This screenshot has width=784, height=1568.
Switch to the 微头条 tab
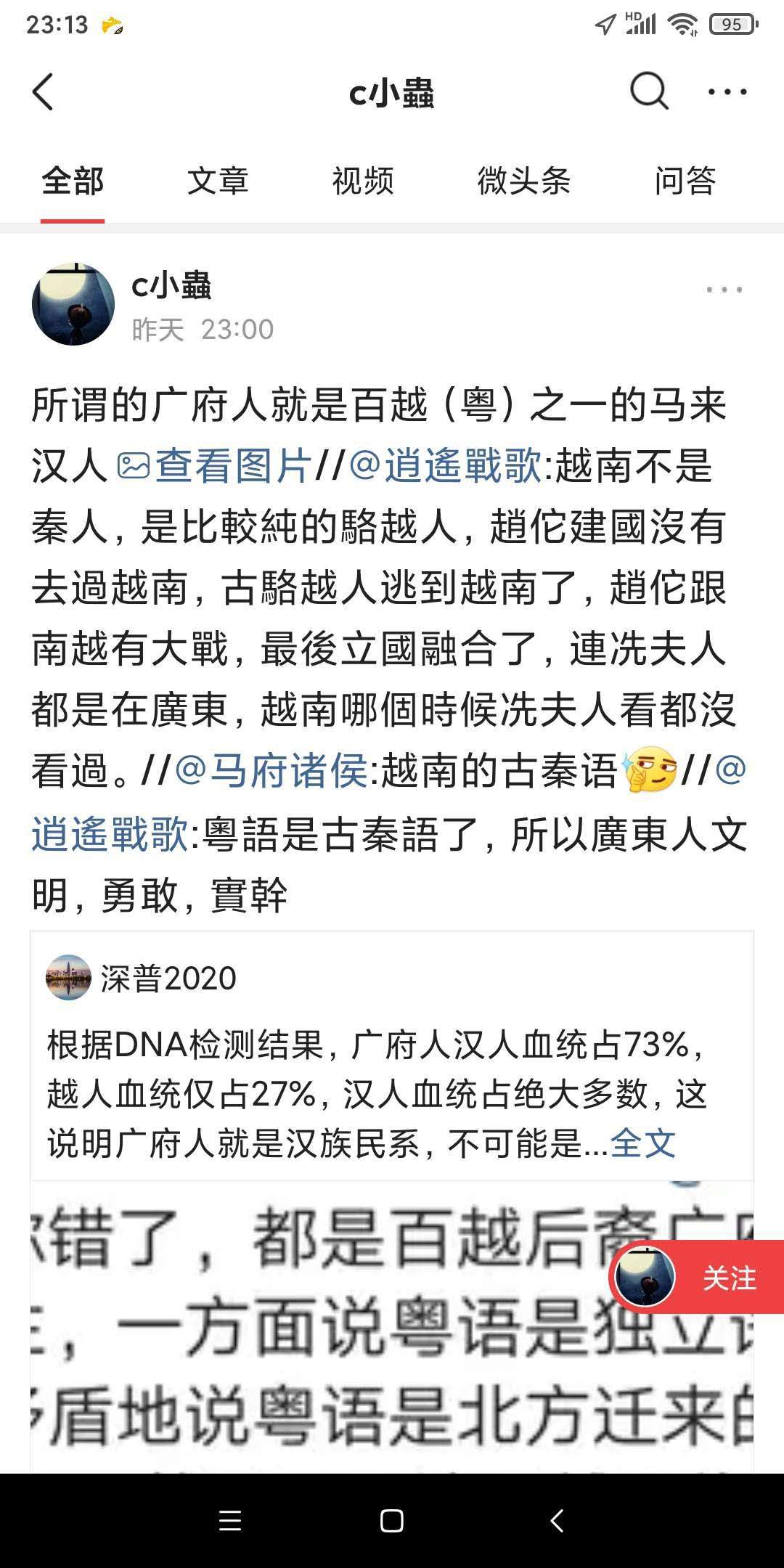tap(523, 181)
